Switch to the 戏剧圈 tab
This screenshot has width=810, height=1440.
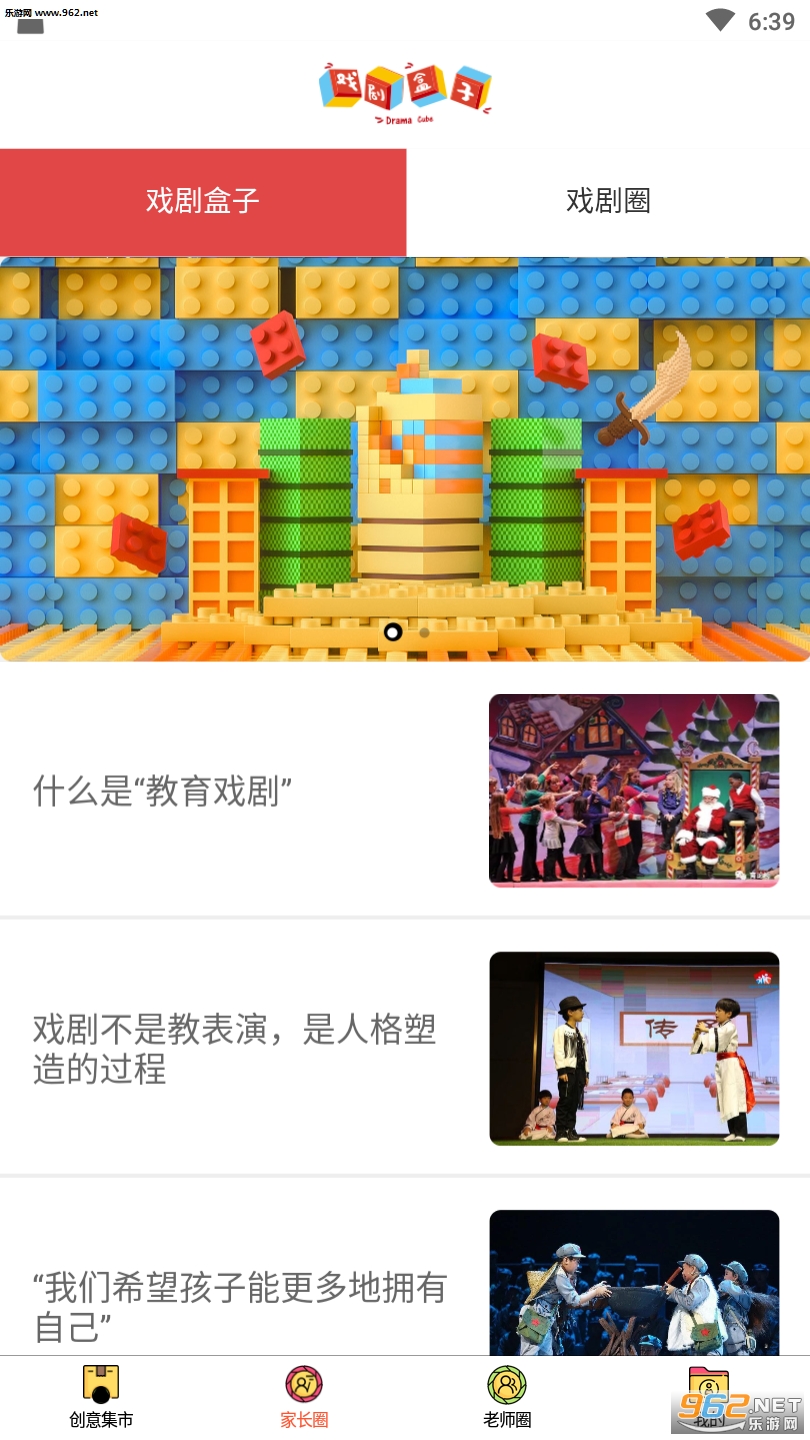click(608, 201)
